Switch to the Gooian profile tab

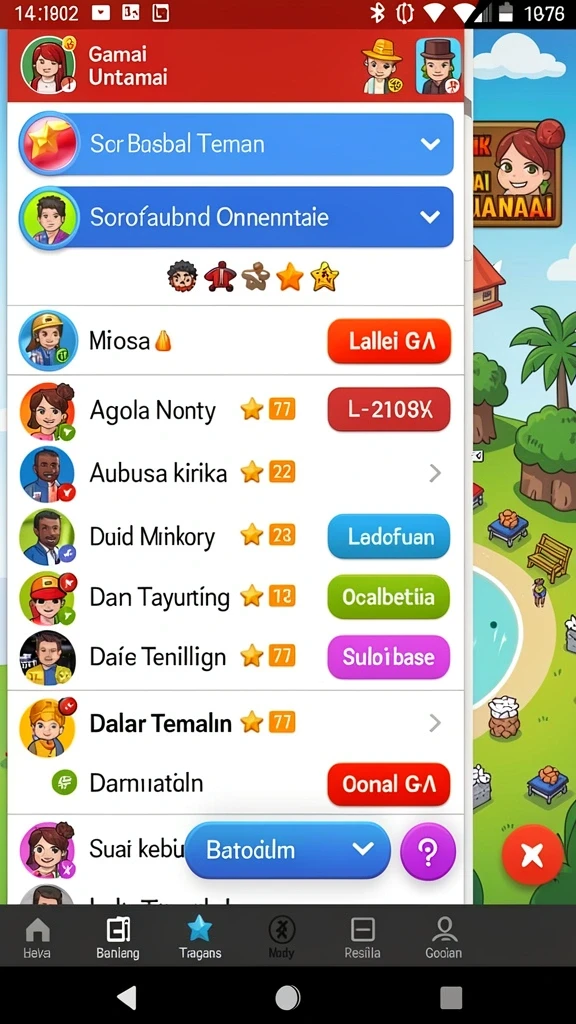443,937
